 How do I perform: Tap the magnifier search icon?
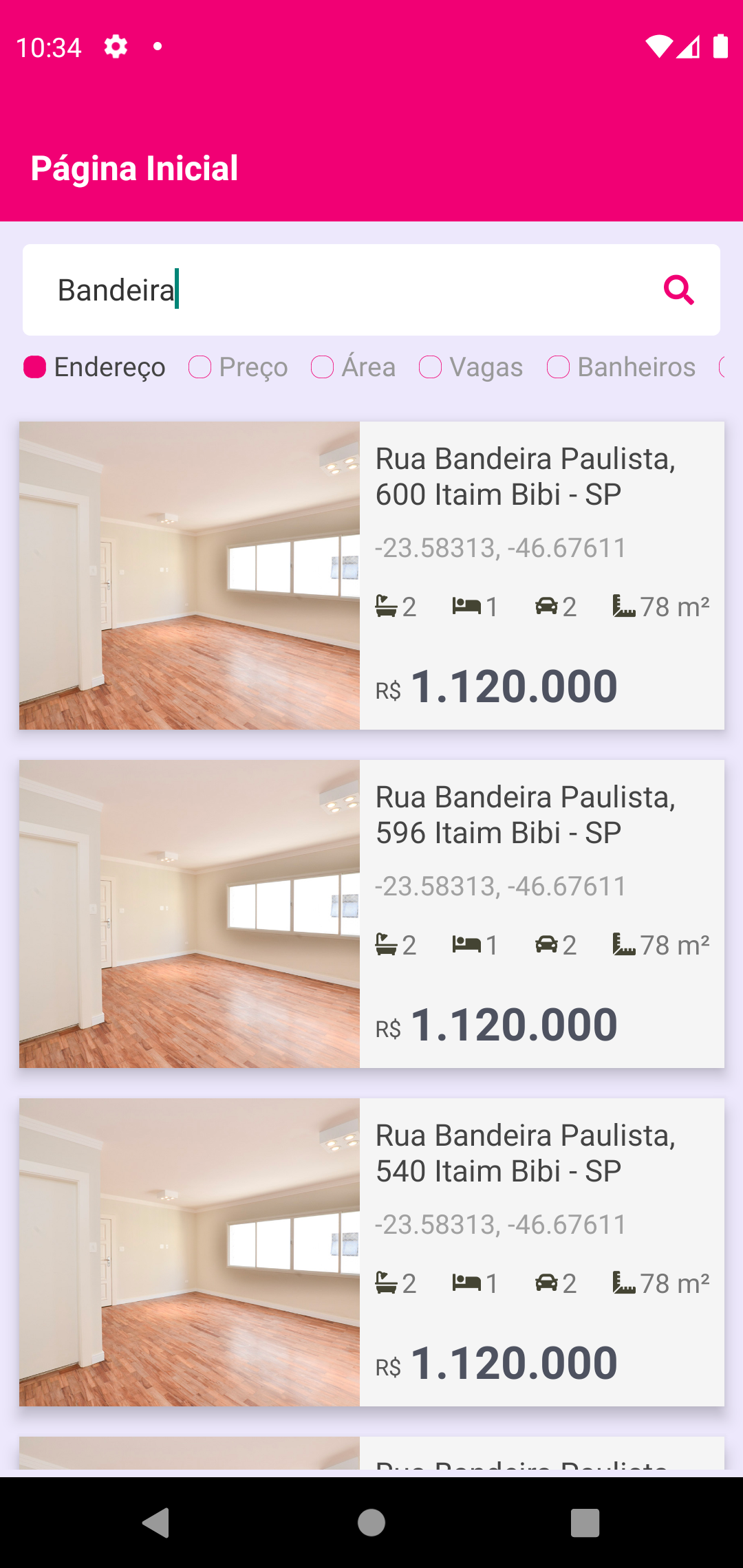(678, 290)
